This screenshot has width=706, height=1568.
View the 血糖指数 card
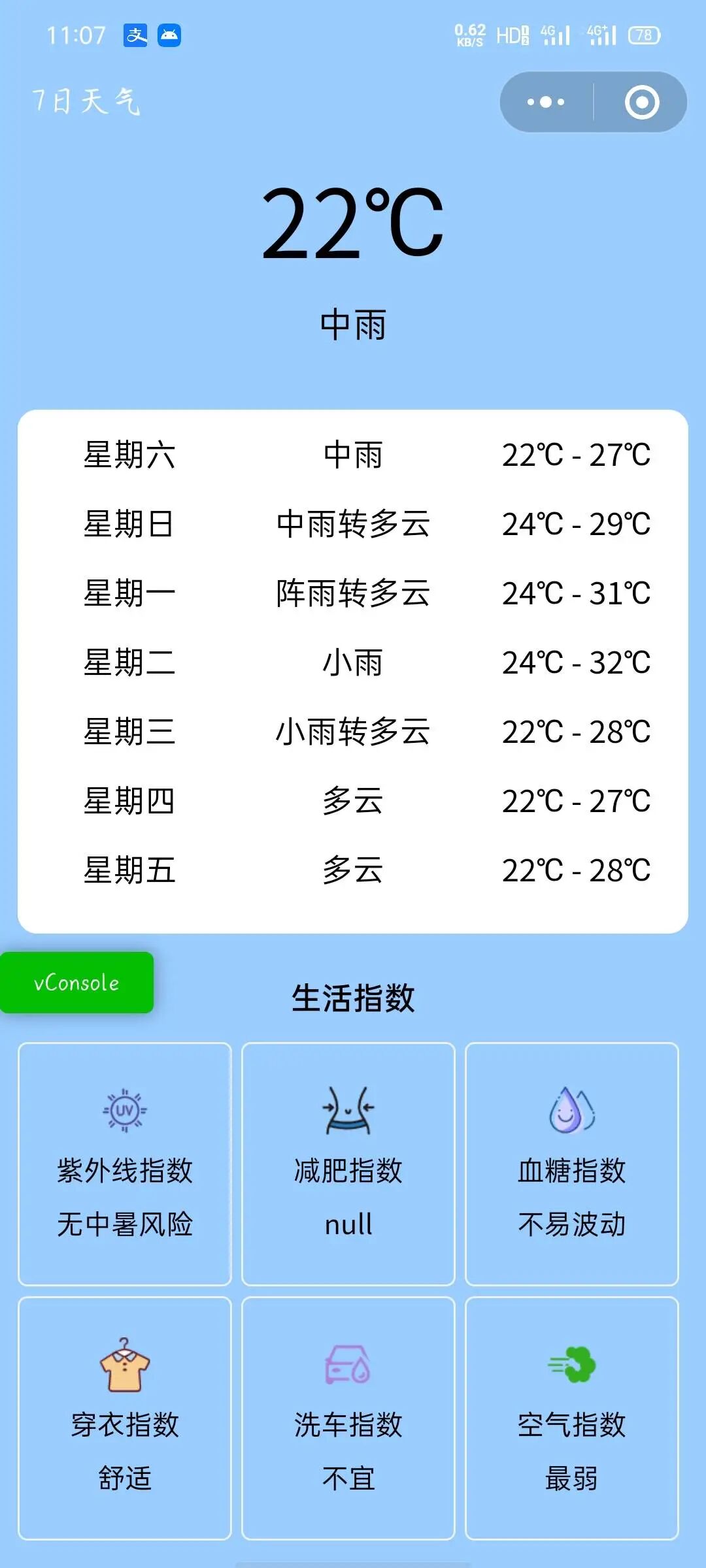[x=572, y=1164]
